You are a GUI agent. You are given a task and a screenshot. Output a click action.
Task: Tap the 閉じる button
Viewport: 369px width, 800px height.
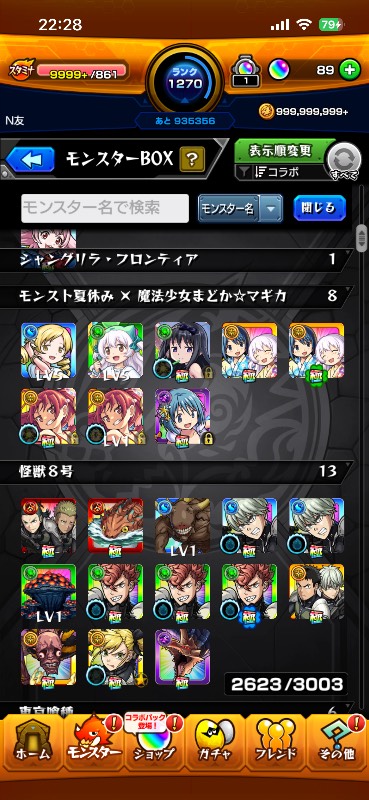319,208
